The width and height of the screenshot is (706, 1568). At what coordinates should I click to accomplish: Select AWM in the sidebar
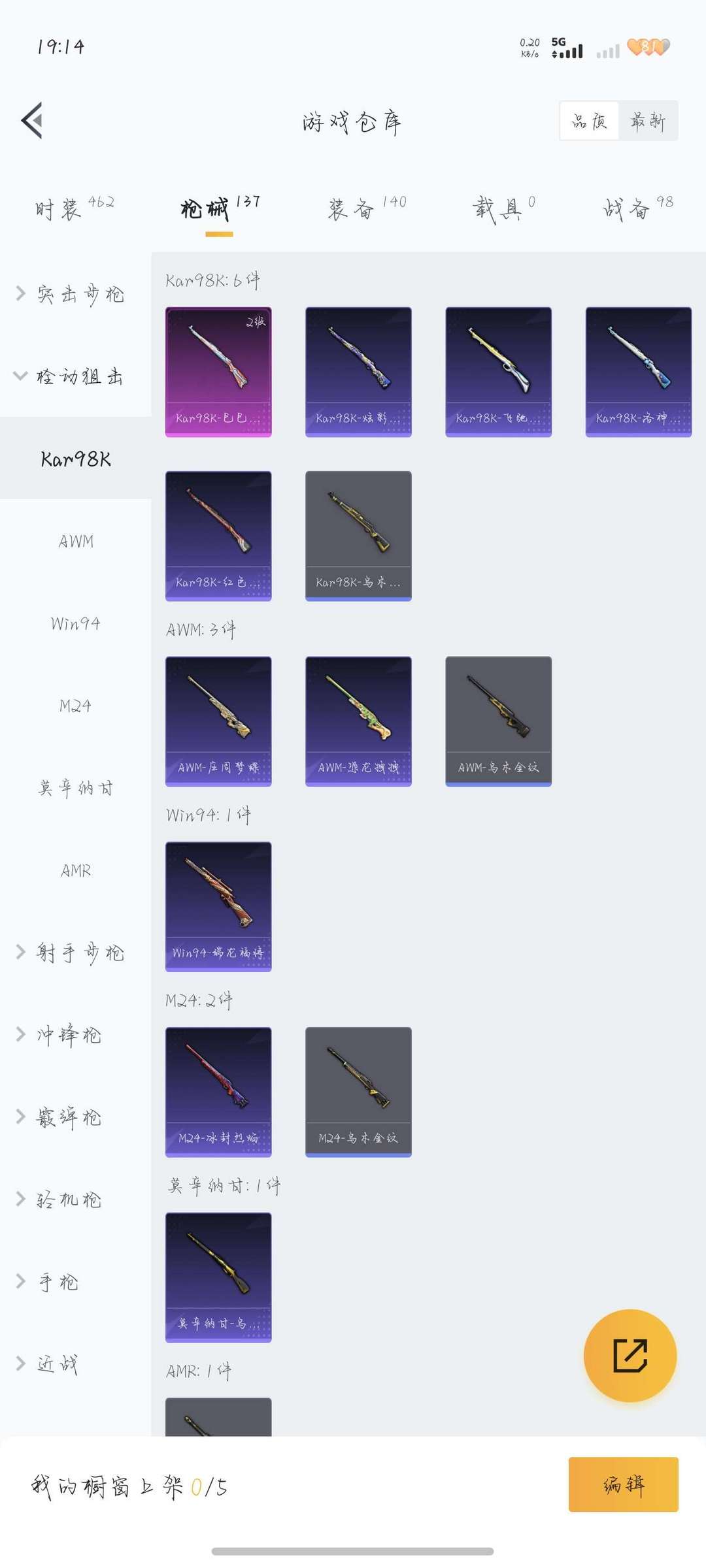76,541
